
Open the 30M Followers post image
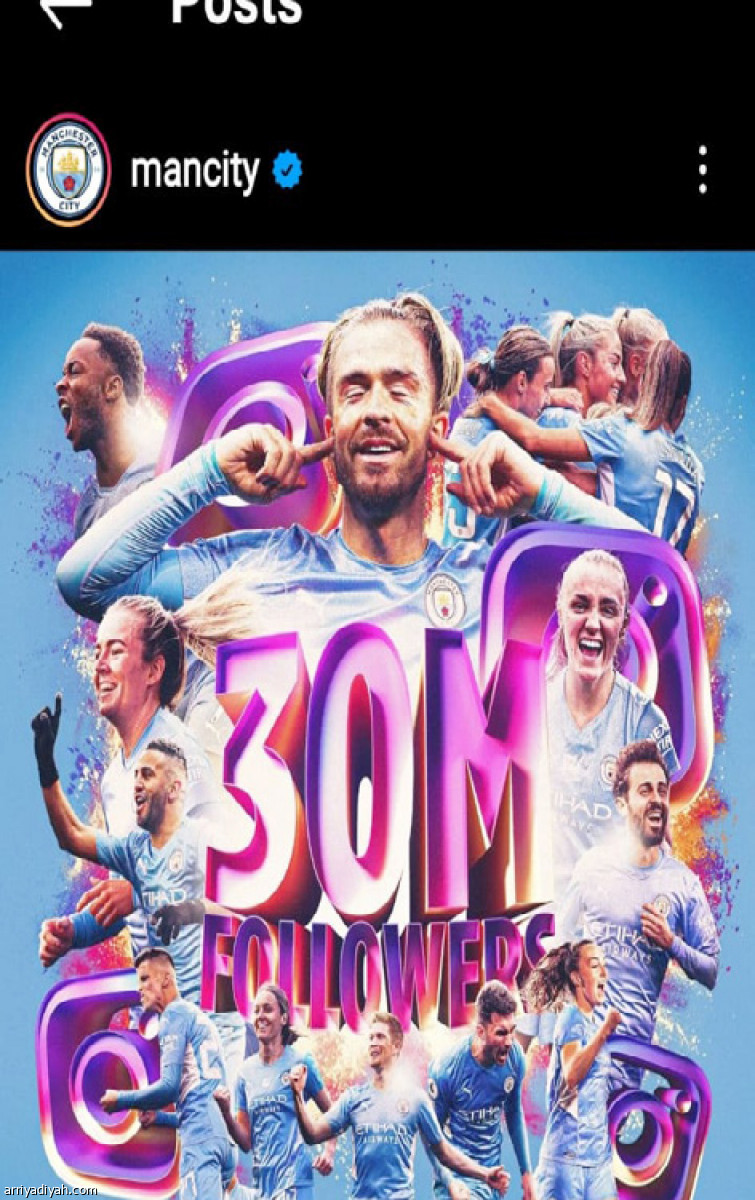click(x=377, y=720)
